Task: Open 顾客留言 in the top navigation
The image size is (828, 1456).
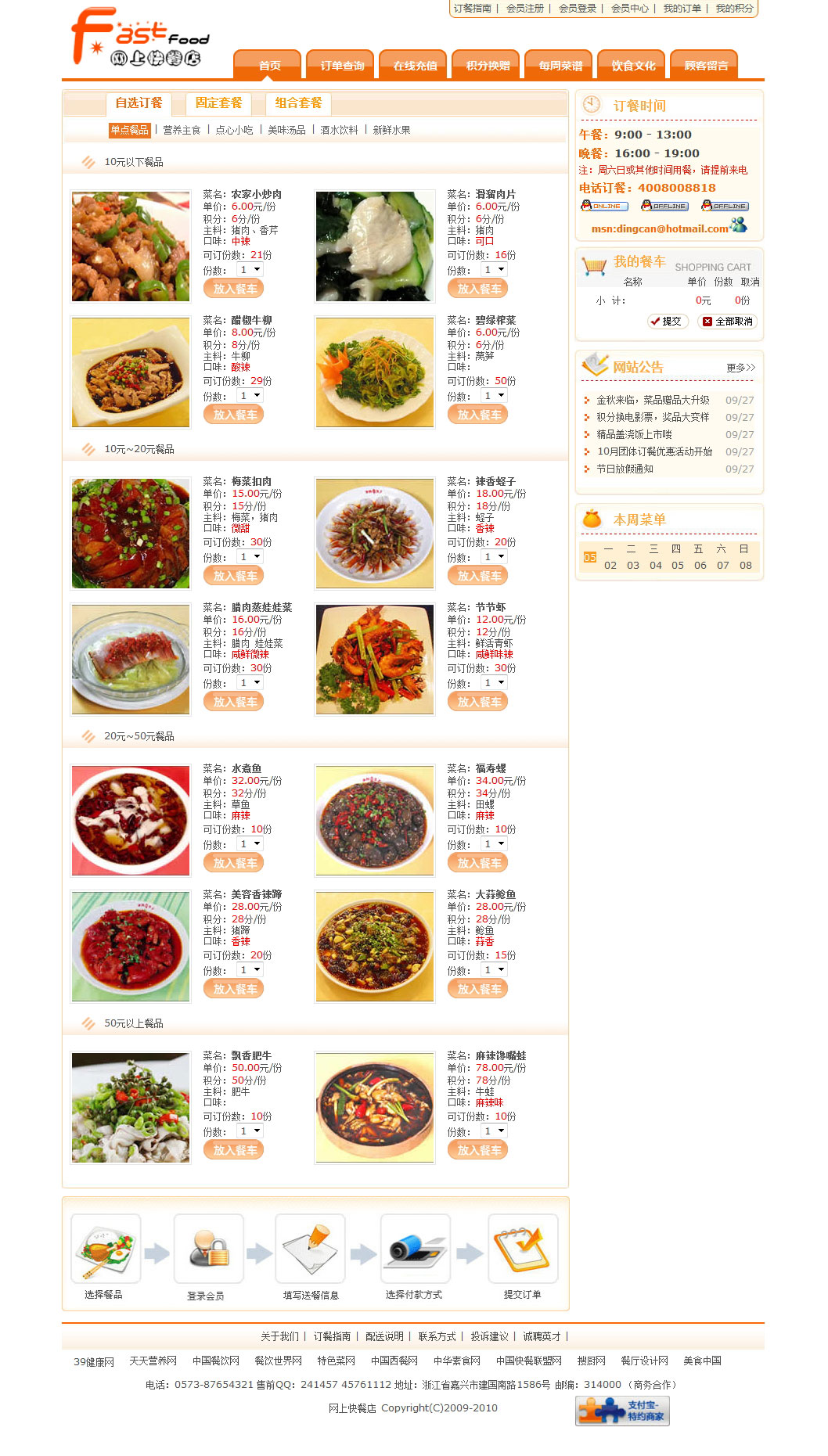Action: click(706, 66)
